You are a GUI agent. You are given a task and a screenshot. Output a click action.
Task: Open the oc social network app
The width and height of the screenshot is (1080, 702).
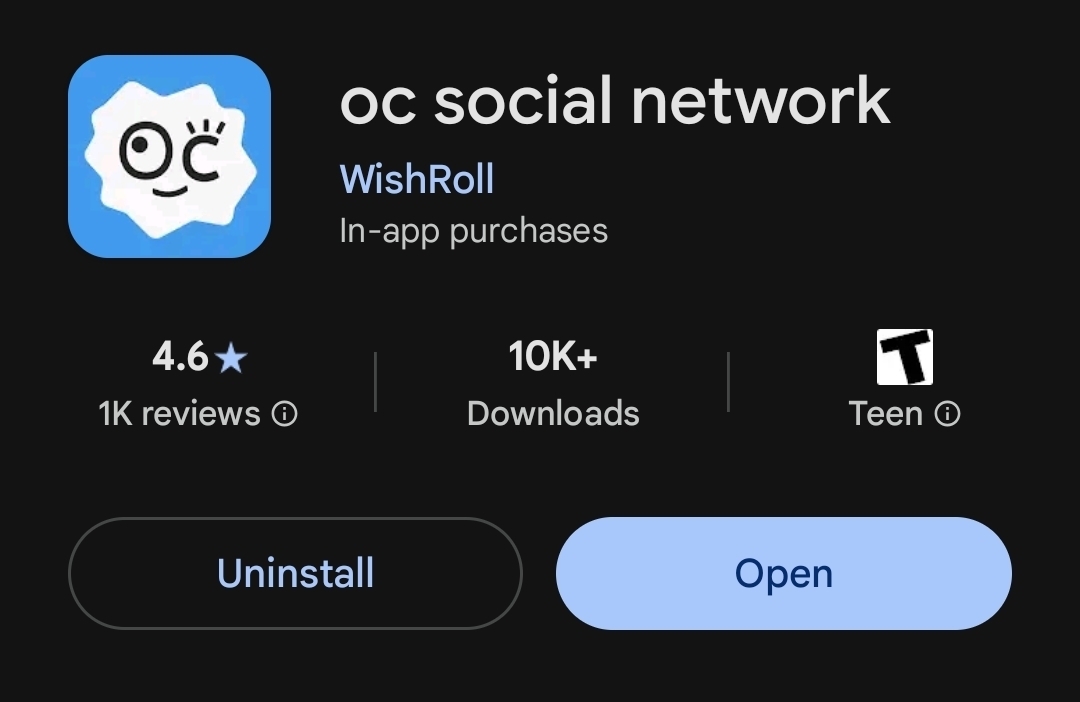point(783,573)
